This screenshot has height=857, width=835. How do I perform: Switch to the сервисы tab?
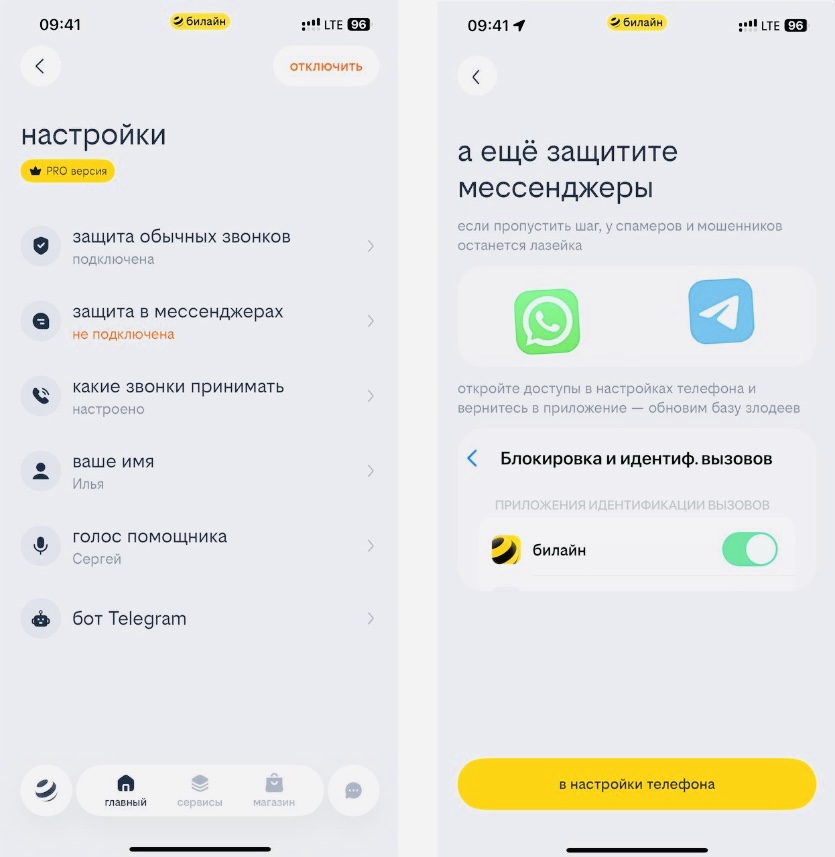200,790
